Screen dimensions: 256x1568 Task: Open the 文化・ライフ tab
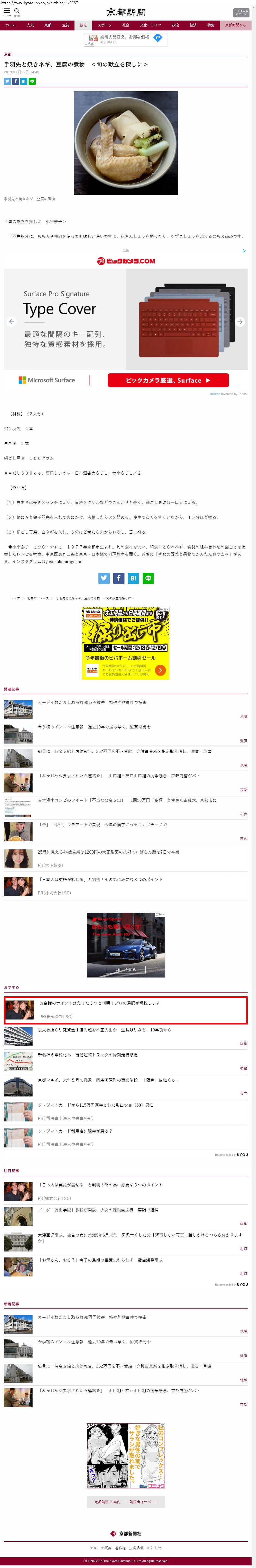(151, 25)
